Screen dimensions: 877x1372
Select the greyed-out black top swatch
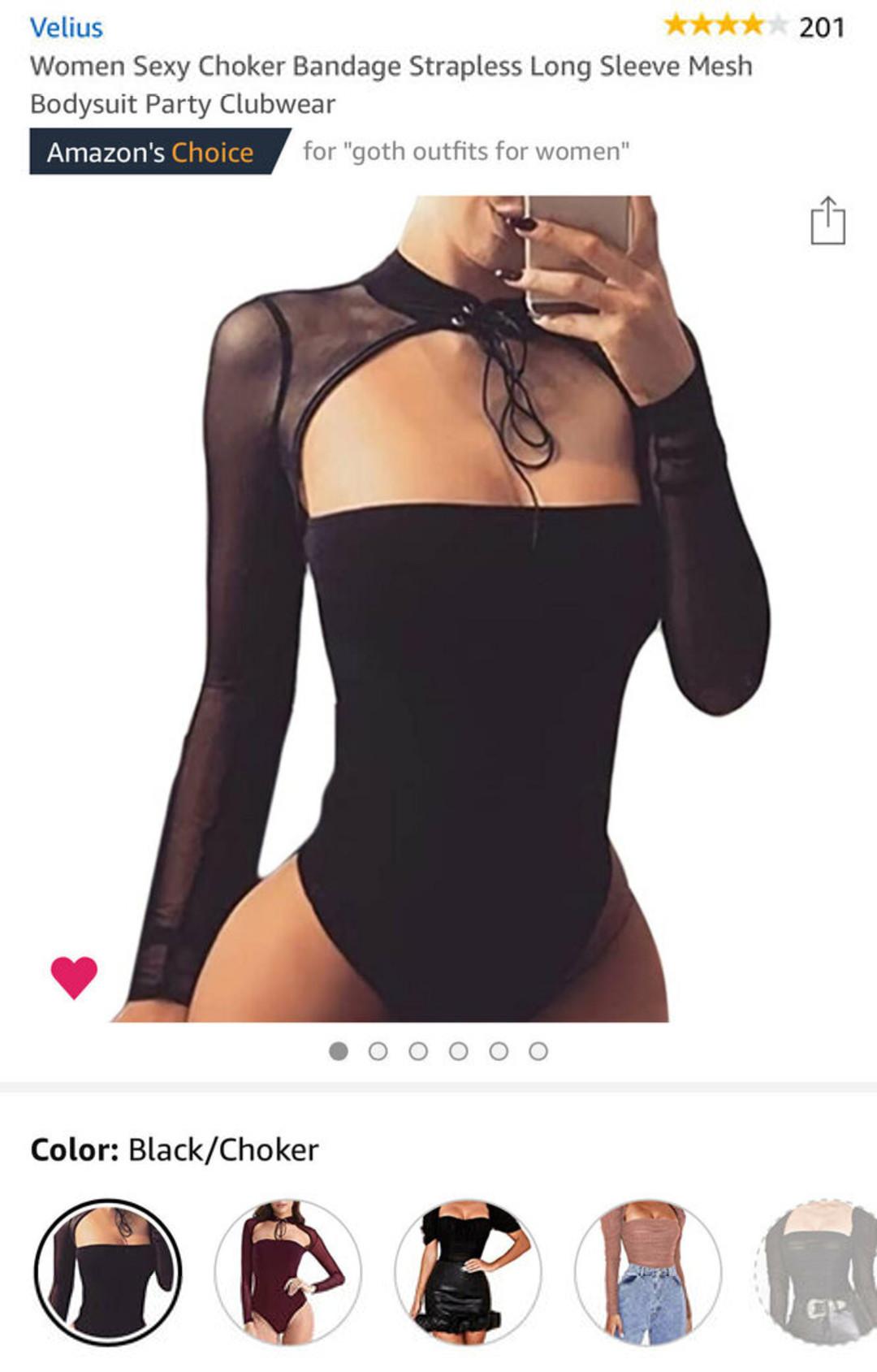pos(820,1272)
